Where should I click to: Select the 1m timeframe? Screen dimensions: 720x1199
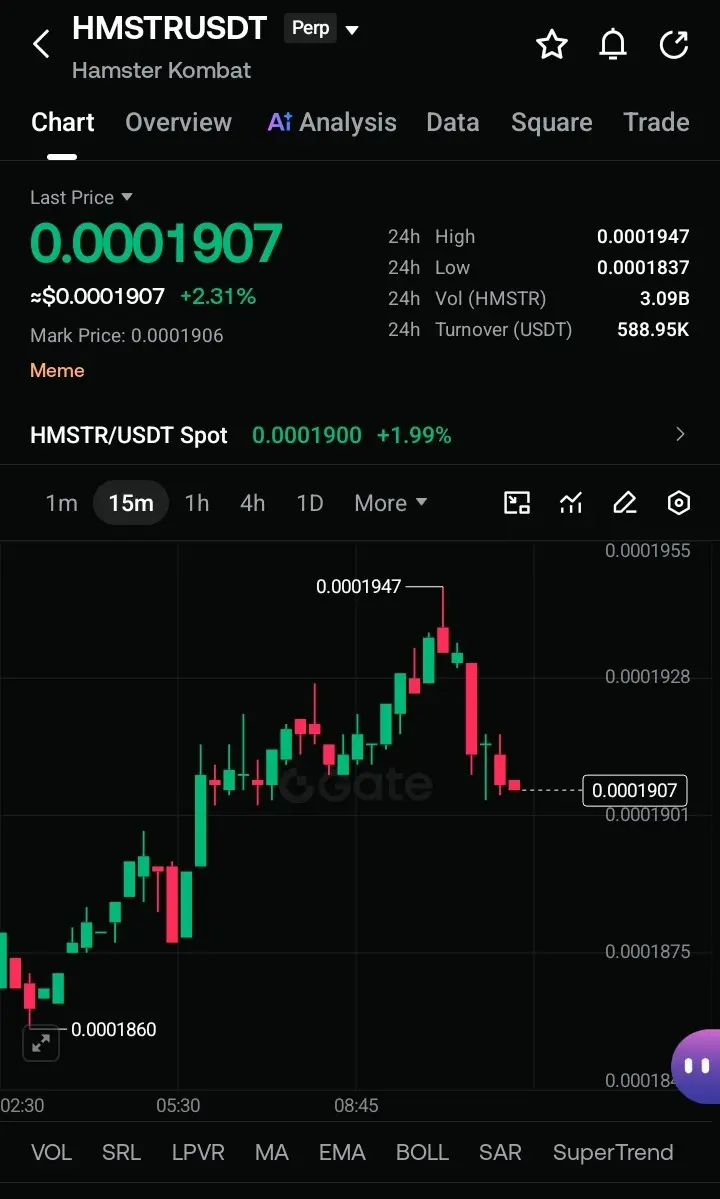point(61,503)
